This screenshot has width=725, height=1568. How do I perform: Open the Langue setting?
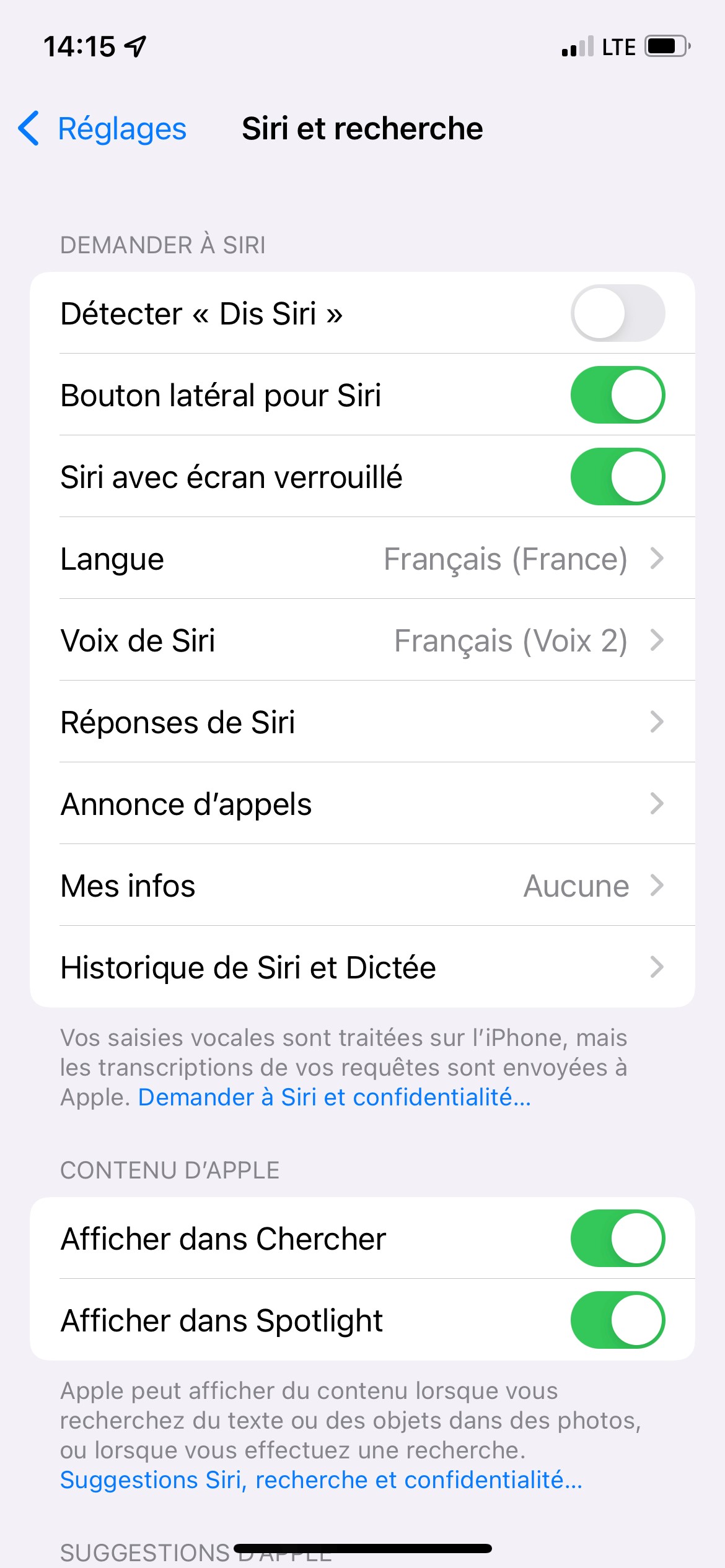[362, 559]
